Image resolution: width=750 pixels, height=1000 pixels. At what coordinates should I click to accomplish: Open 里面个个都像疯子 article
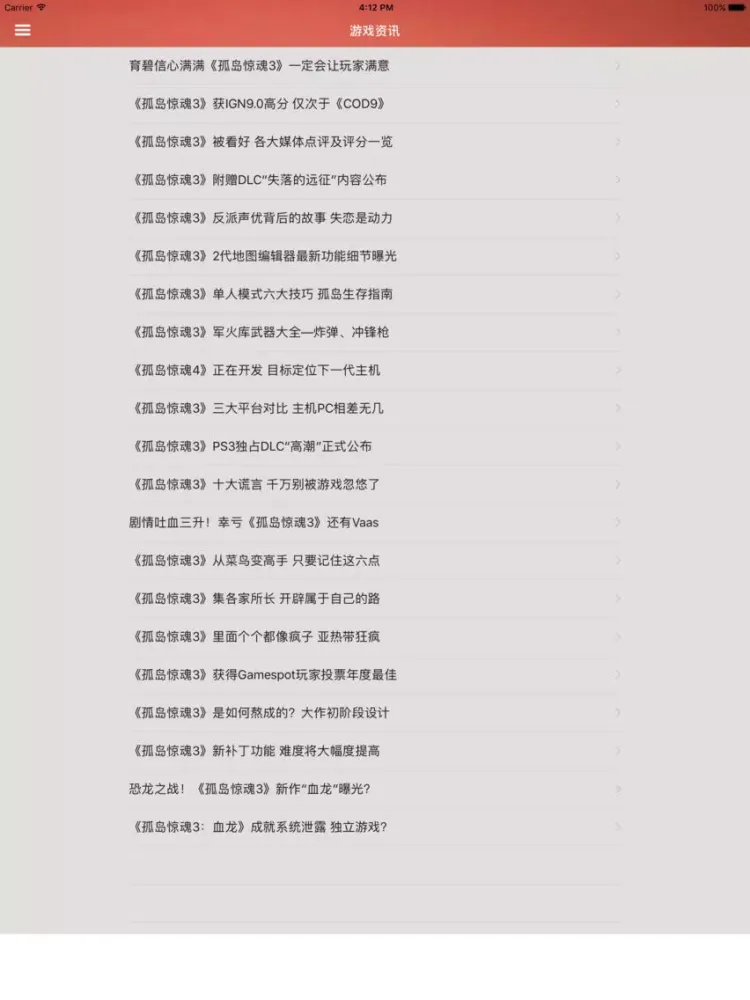[256, 636]
